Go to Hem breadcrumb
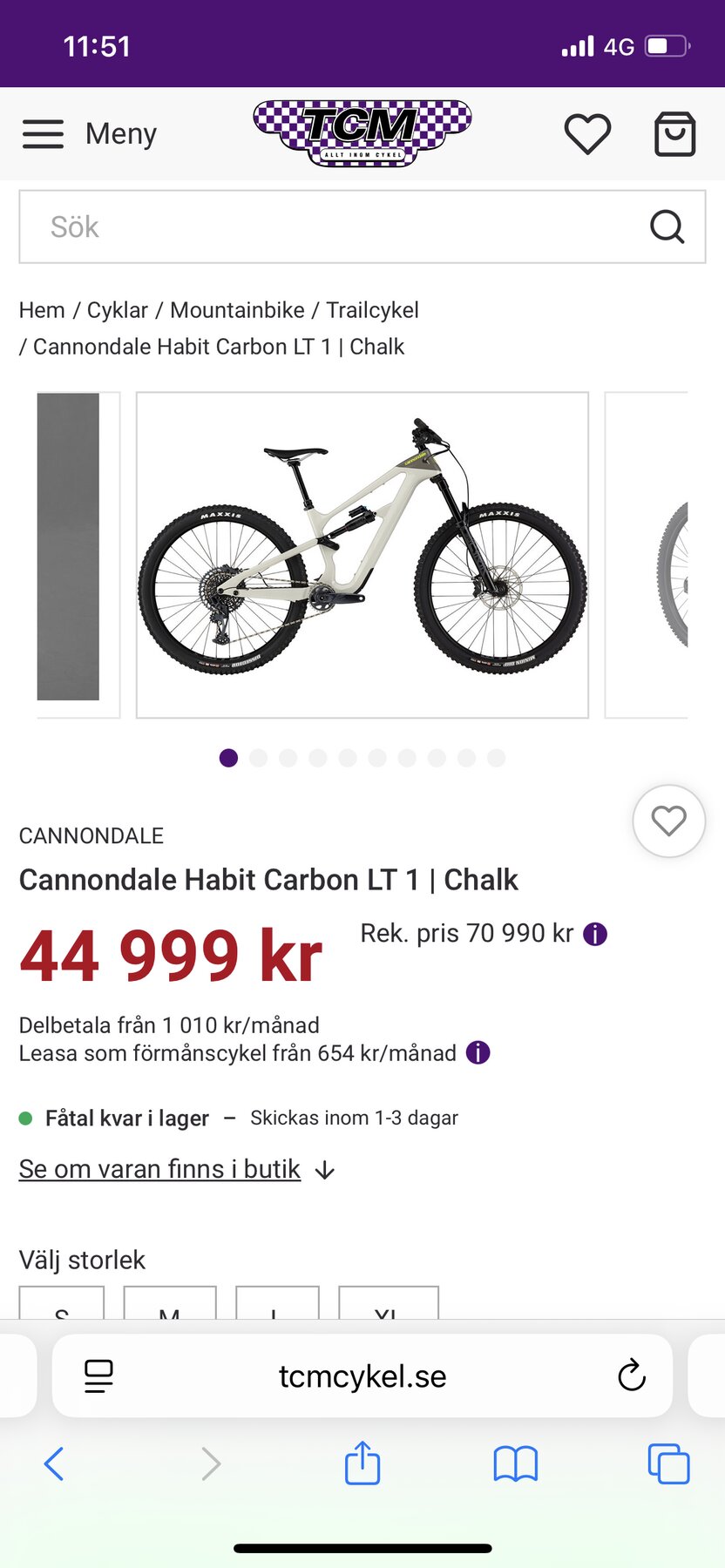This screenshot has width=725, height=1568. pyautogui.click(x=42, y=310)
